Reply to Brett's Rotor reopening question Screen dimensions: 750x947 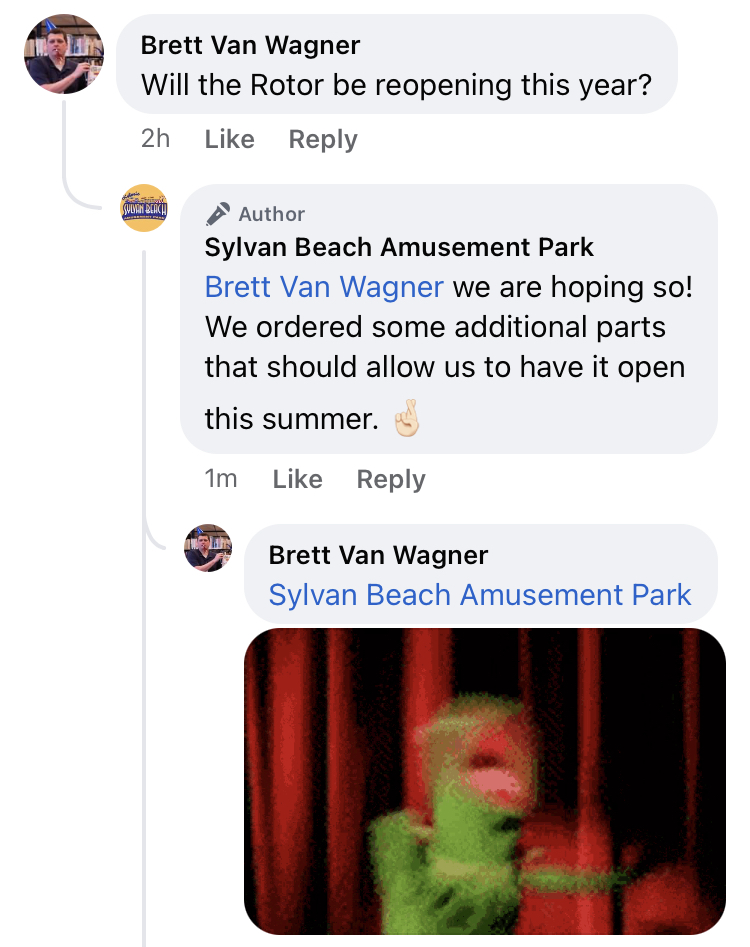click(322, 139)
